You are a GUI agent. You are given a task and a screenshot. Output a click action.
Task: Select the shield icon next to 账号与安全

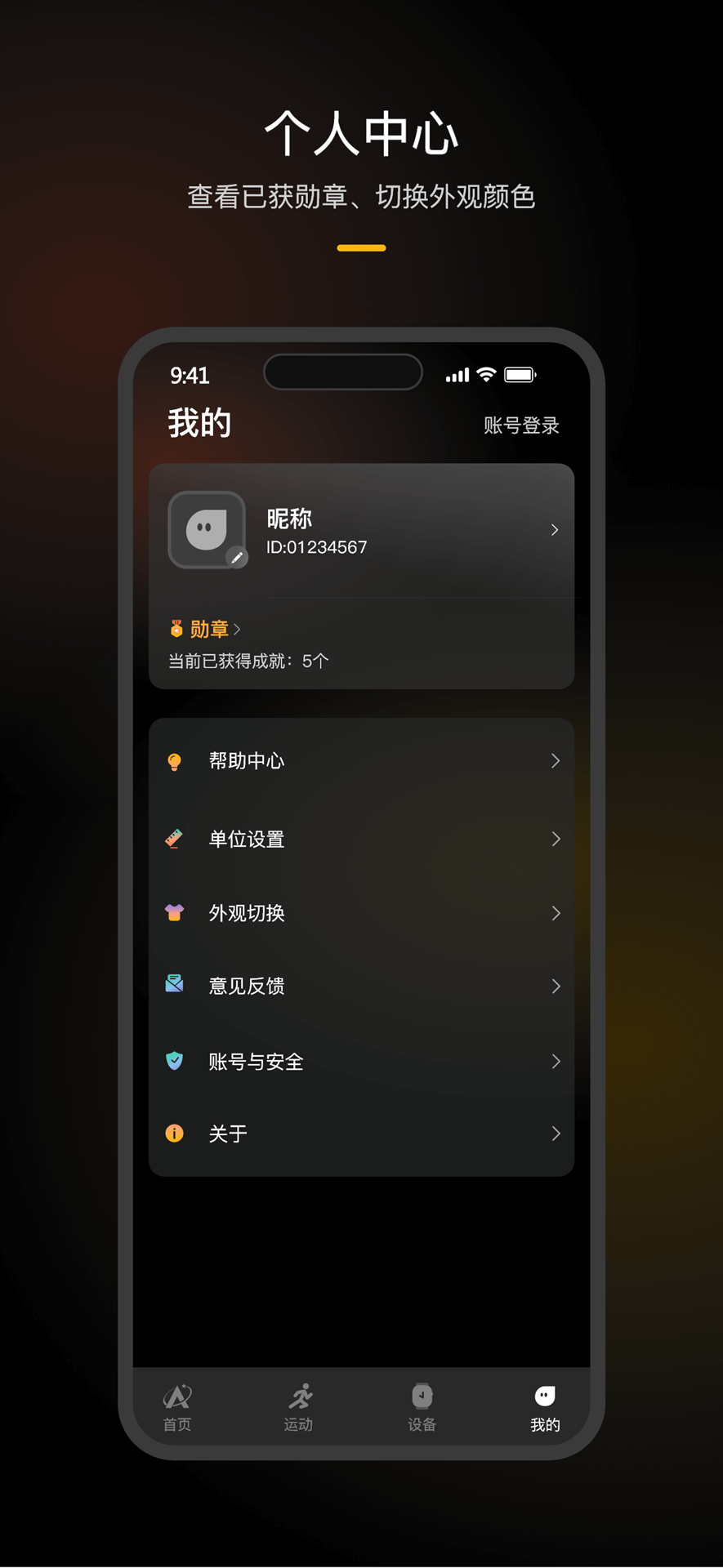pyautogui.click(x=175, y=1061)
